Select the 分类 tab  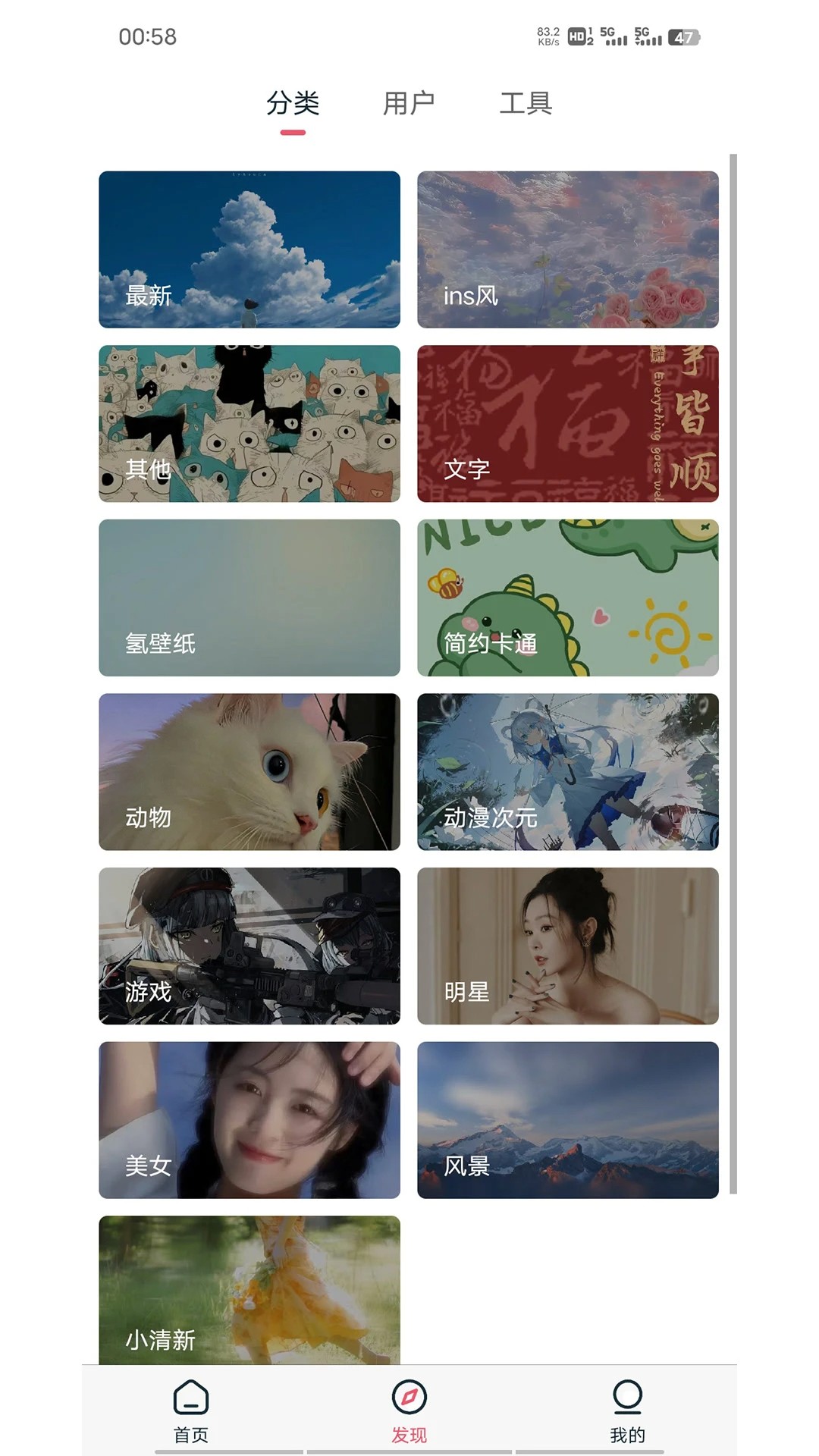293,103
